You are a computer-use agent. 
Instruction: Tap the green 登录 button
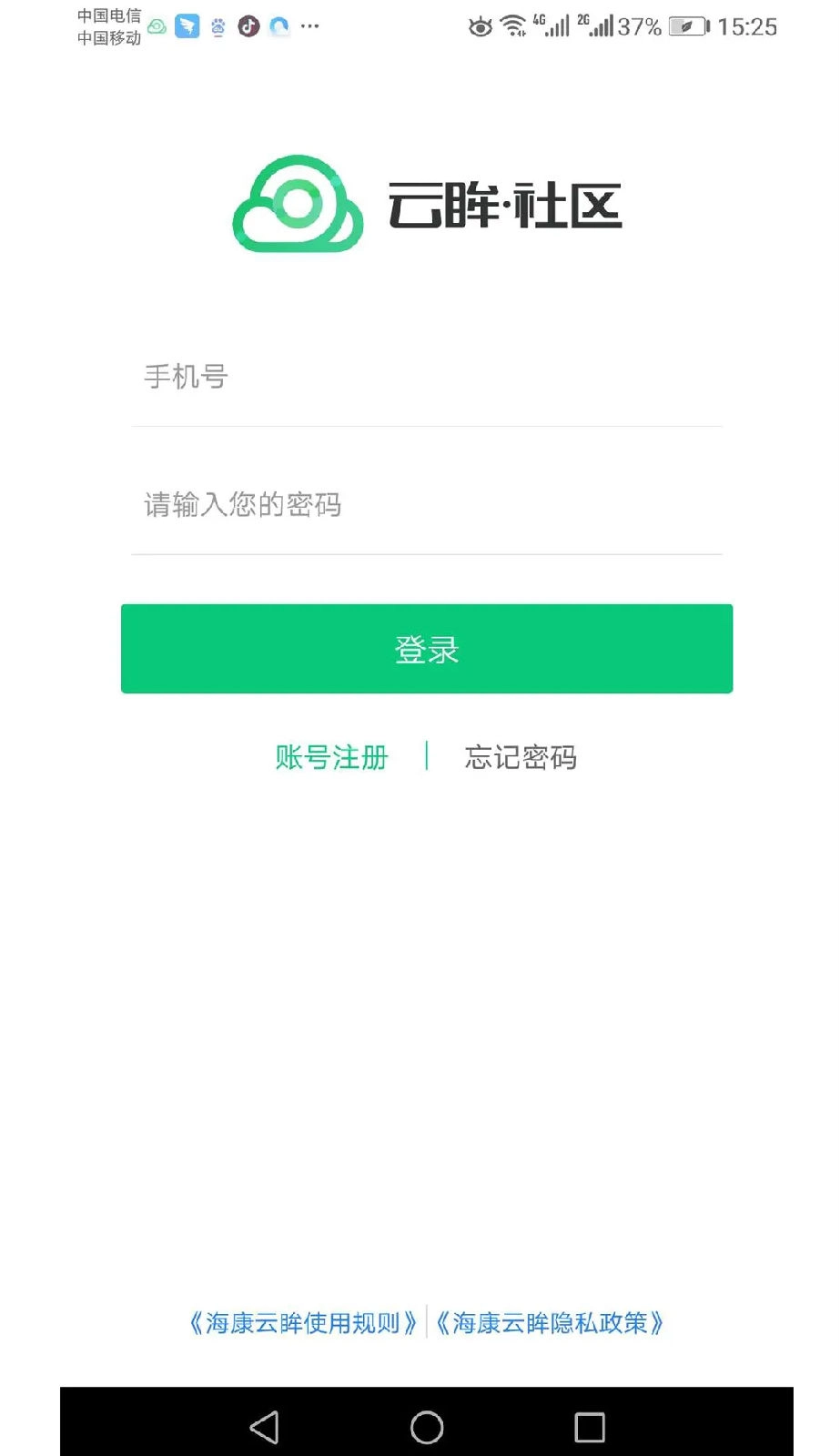(x=426, y=649)
